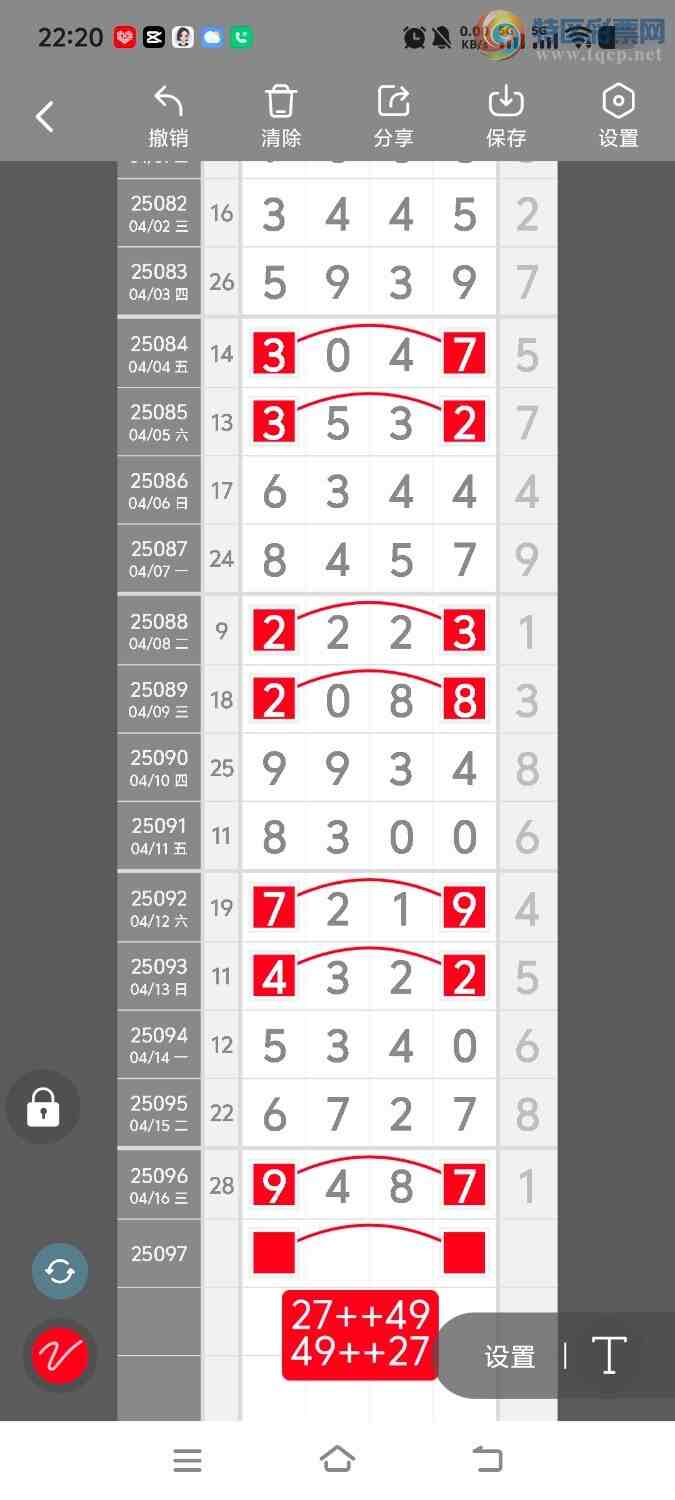Save the chart with 保存
The image size is (675, 1500).
pyautogui.click(x=506, y=117)
